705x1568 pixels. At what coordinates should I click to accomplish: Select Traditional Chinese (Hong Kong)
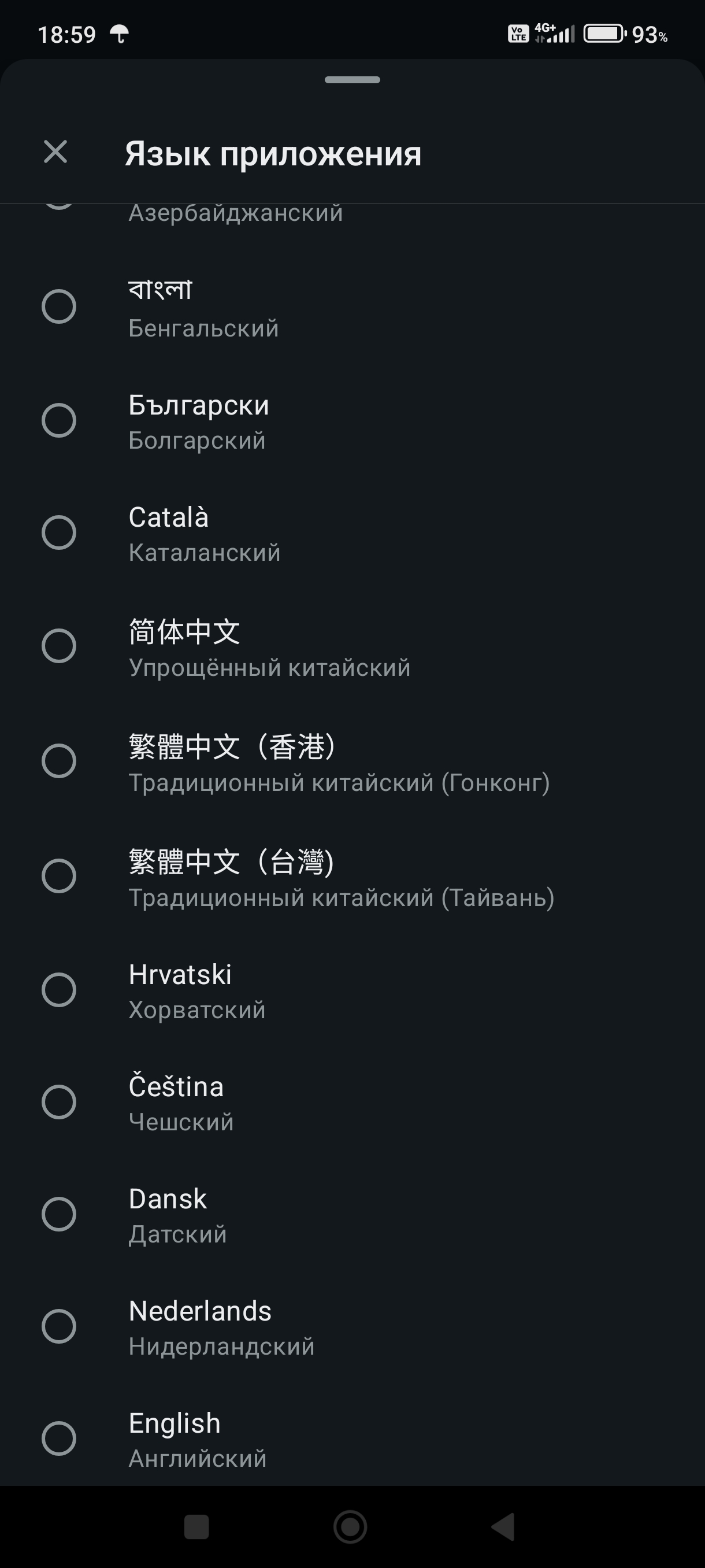59,761
